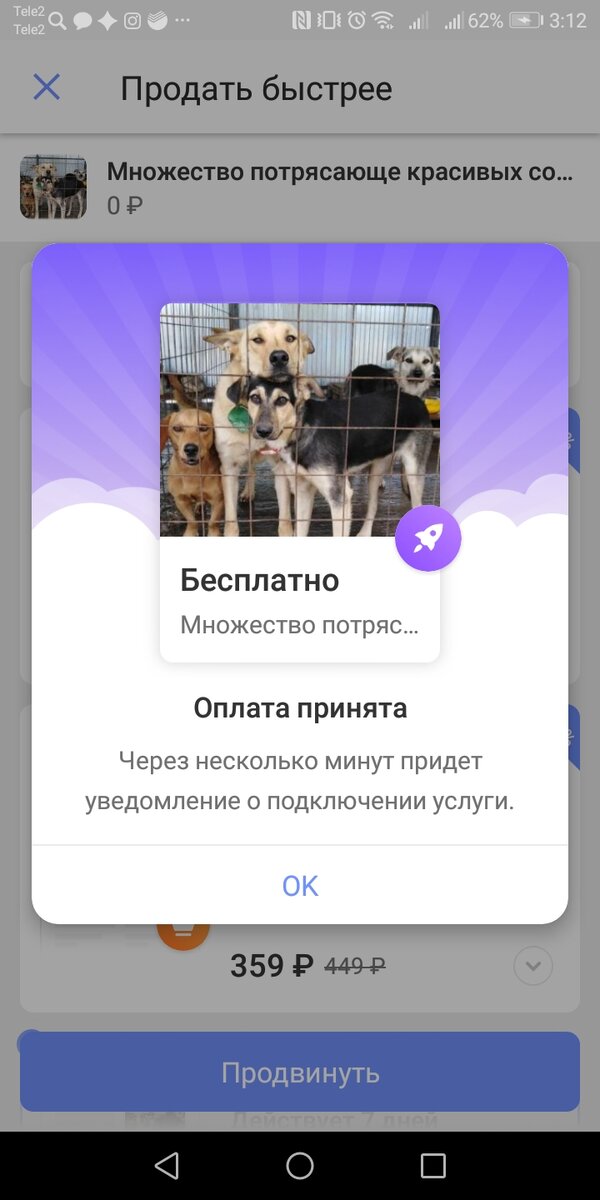Expand the 359 ₽ package details chevron
The height and width of the screenshot is (1200, 600).
click(x=533, y=966)
